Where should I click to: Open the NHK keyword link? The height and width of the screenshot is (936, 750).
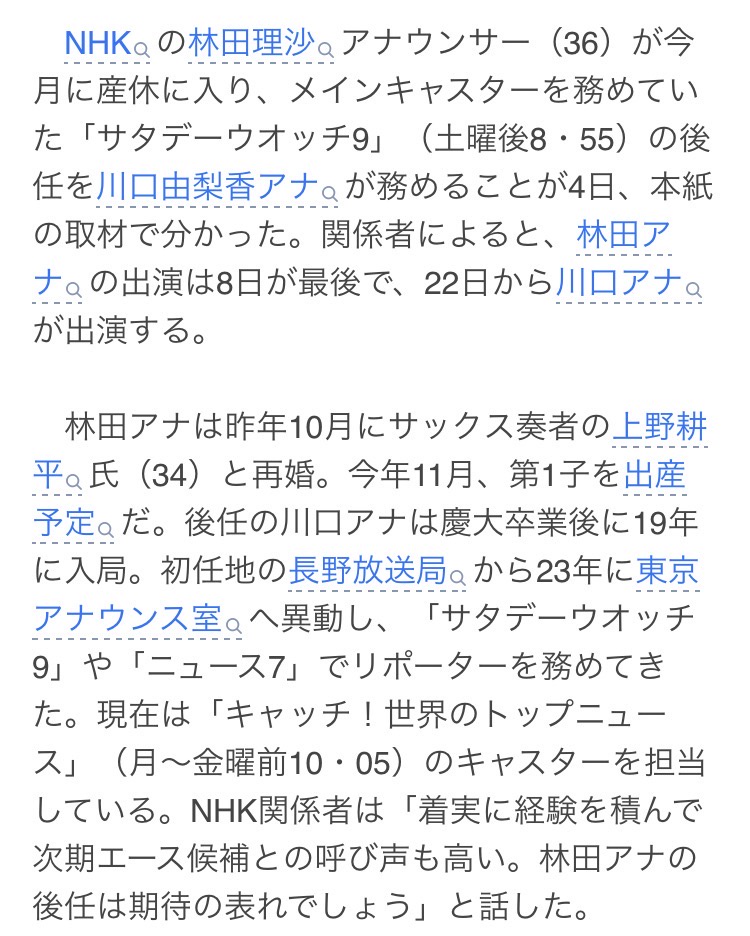pyautogui.click(x=106, y=44)
